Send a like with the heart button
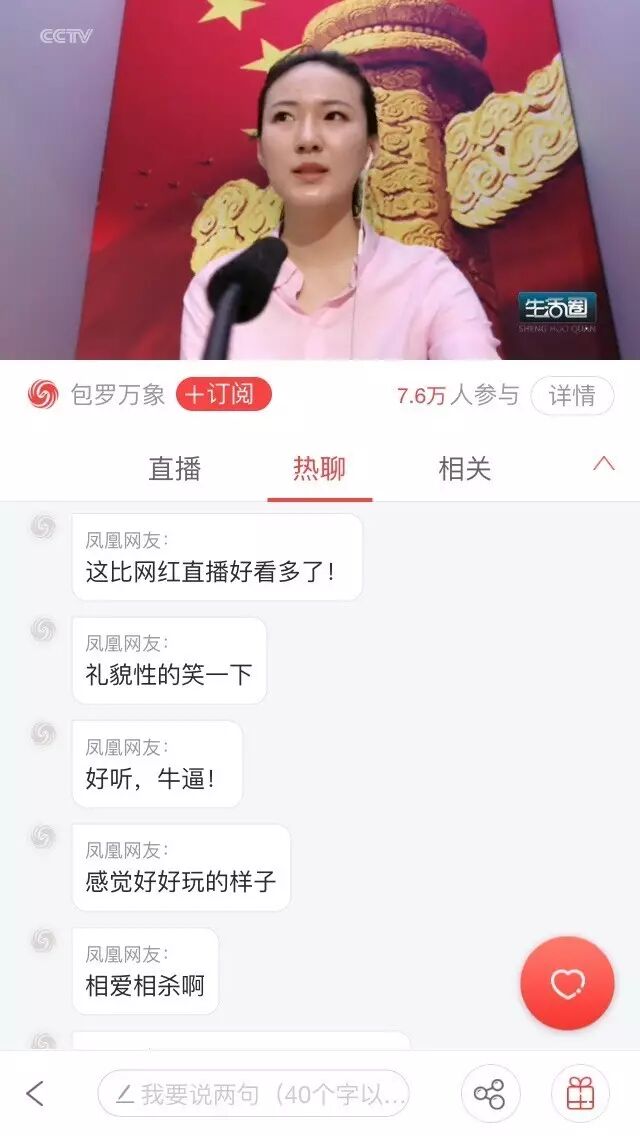Screen dimensions: 640x1136 [568, 983]
